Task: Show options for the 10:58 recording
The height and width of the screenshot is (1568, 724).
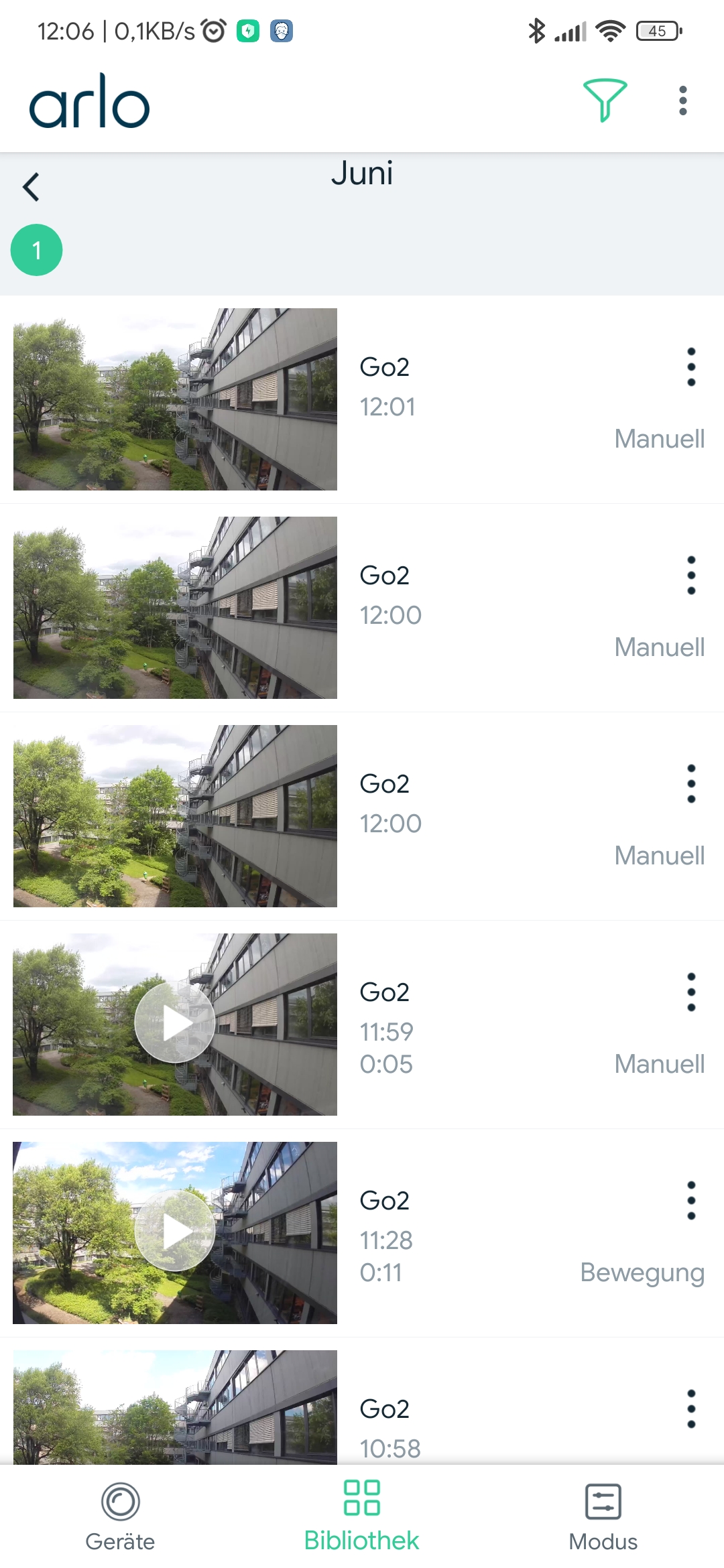Action: pyautogui.click(x=691, y=1409)
